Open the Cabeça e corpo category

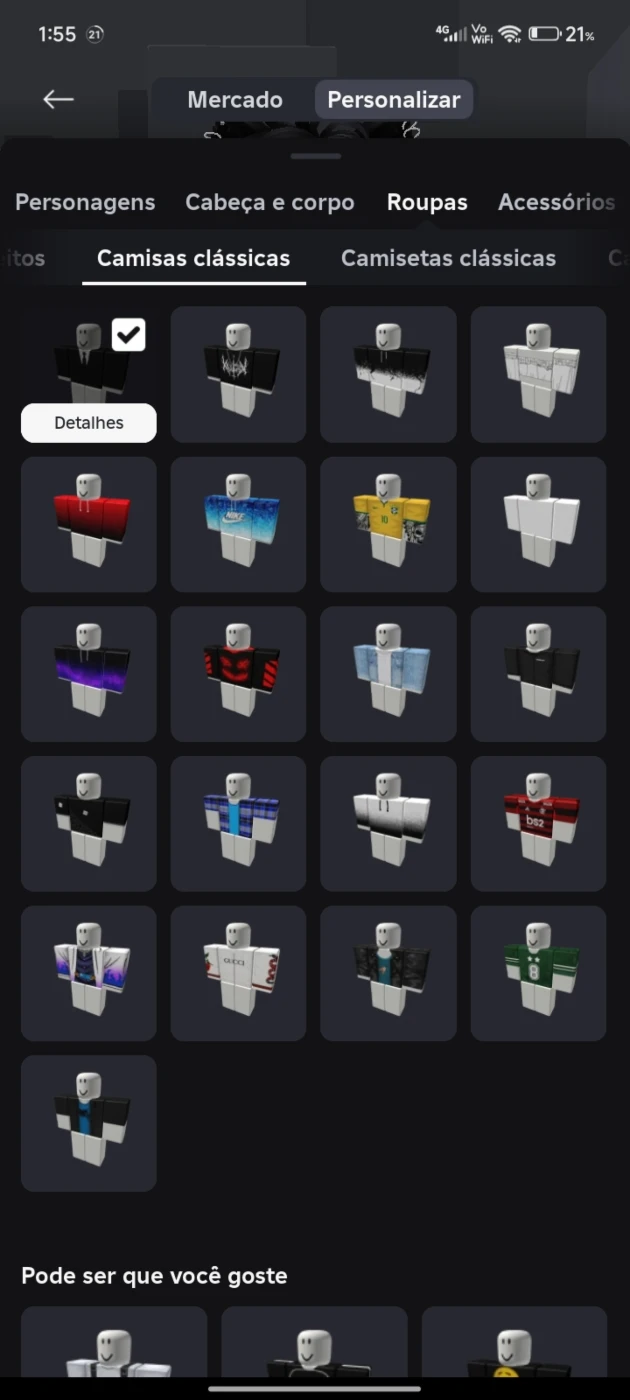click(x=270, y=202)
